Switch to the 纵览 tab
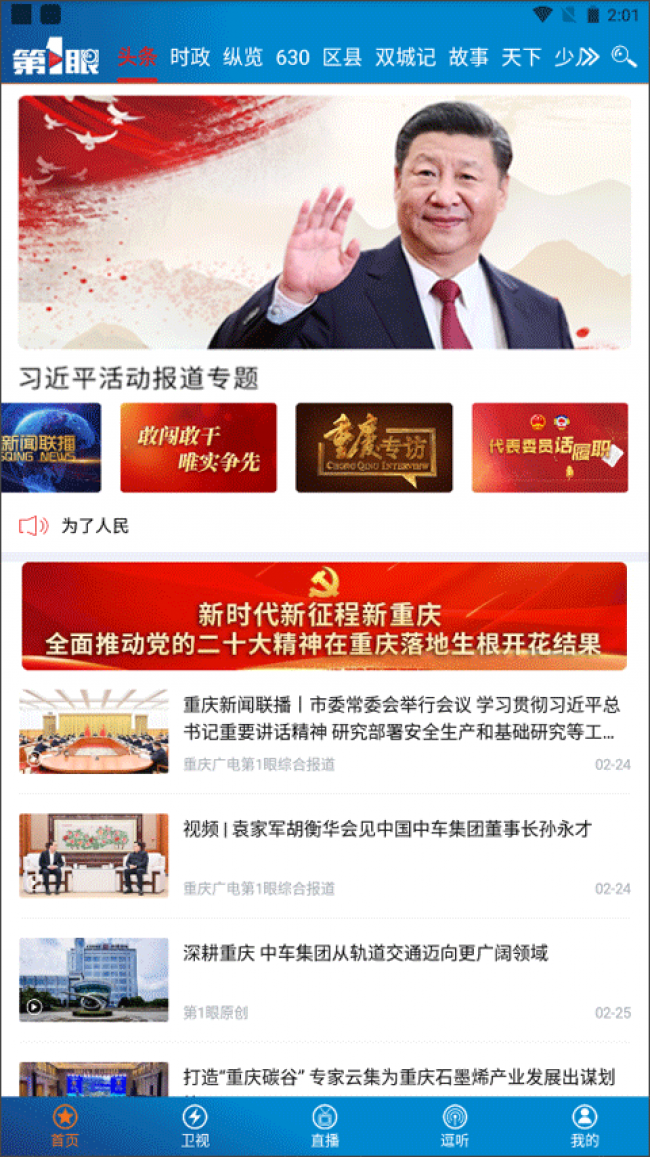Image resolution: width=650 pixels, height=1157 pixels. coord(242,57)
